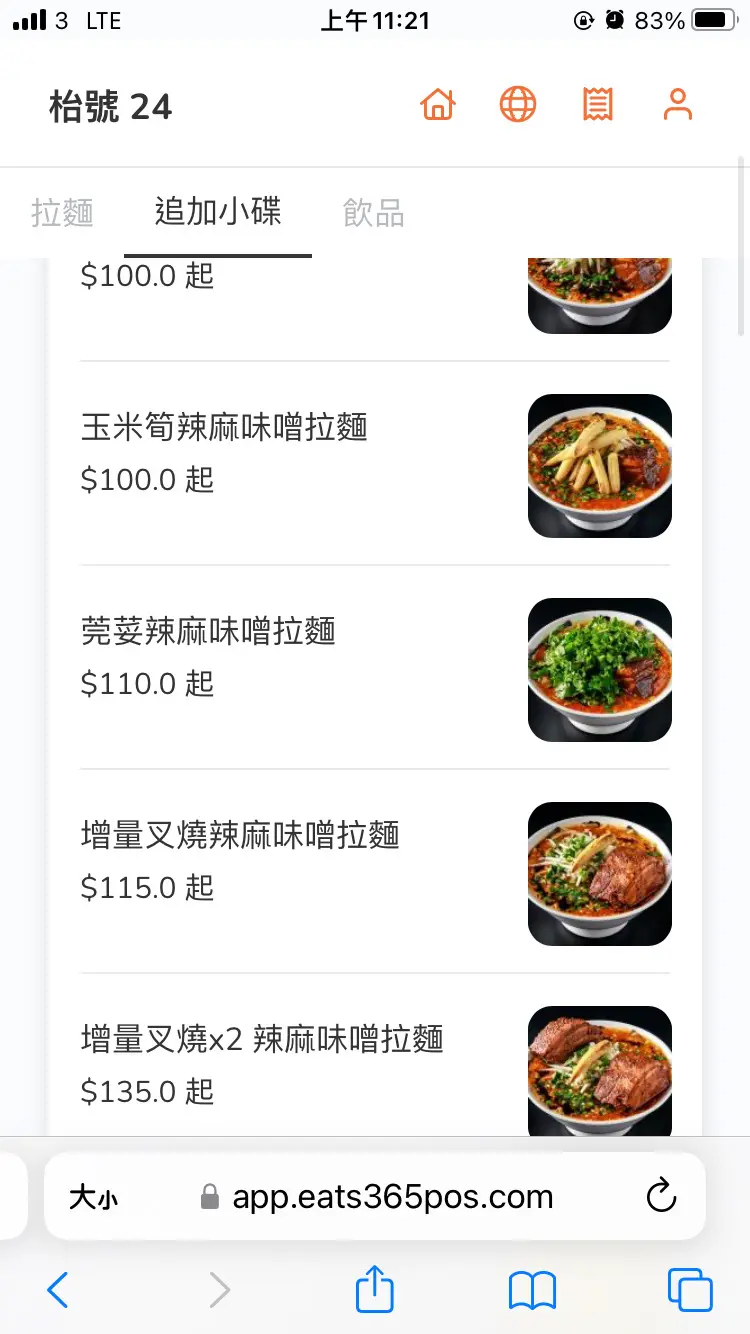Select the 追加小碟 tab
Image resolution: width=750 pixels, height=1334 pixels.
[x=218, y=212]
